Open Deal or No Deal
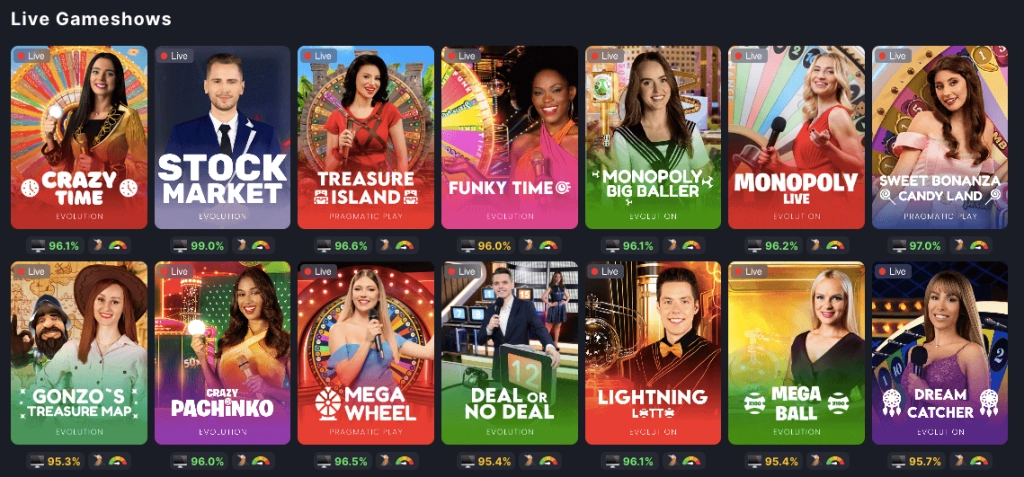The width and height of the screenshot is (1024, 477). 509,352
